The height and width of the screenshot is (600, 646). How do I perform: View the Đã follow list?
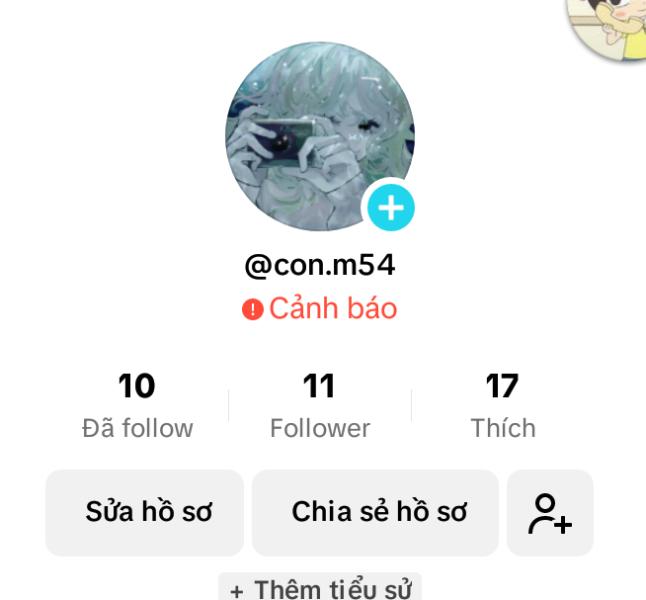(137, 407)
